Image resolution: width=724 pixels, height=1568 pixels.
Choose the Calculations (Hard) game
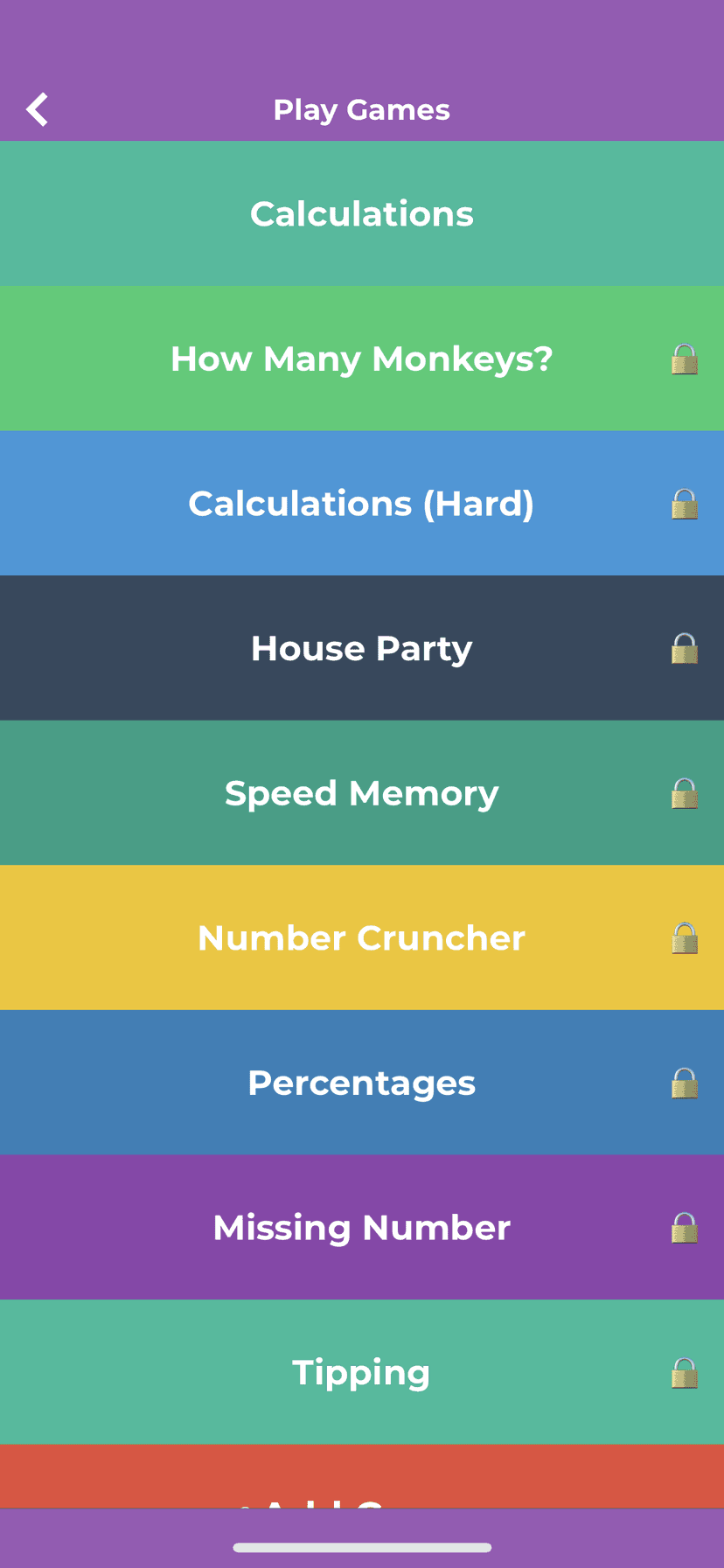pyautogui.click(x=362, y=504)
